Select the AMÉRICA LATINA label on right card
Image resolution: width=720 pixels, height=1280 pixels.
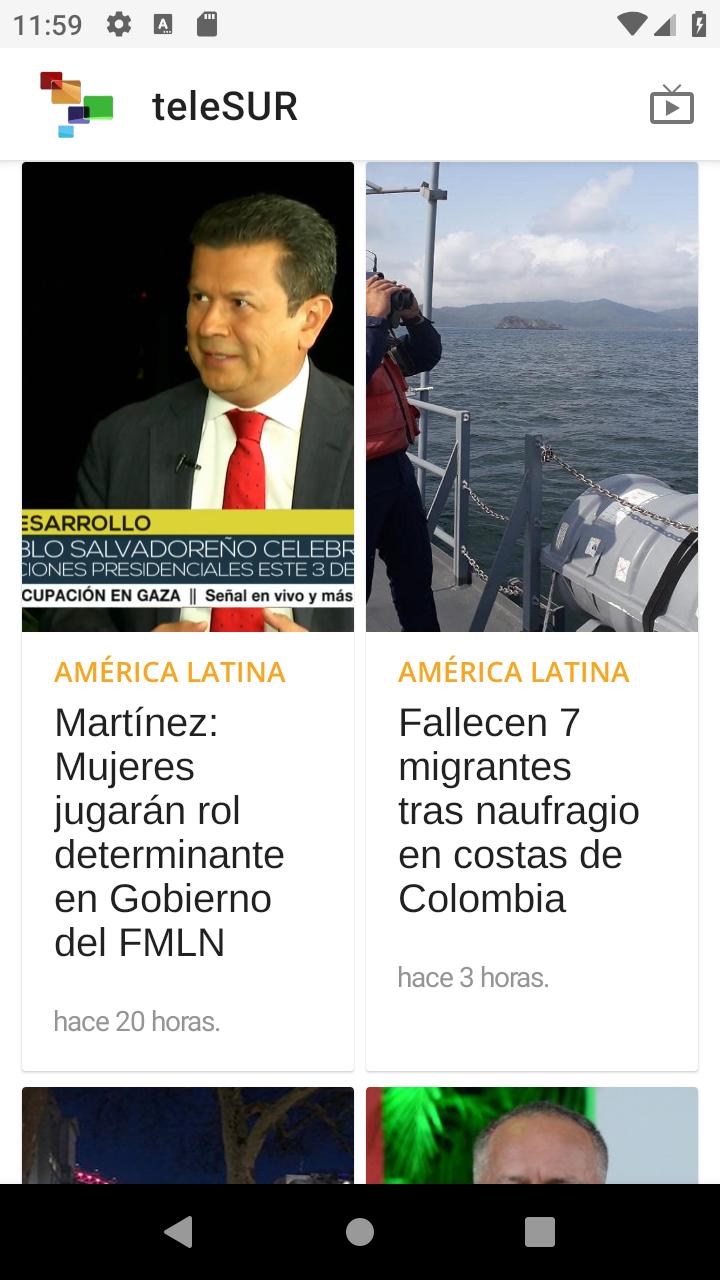click(x=512, y=672)
